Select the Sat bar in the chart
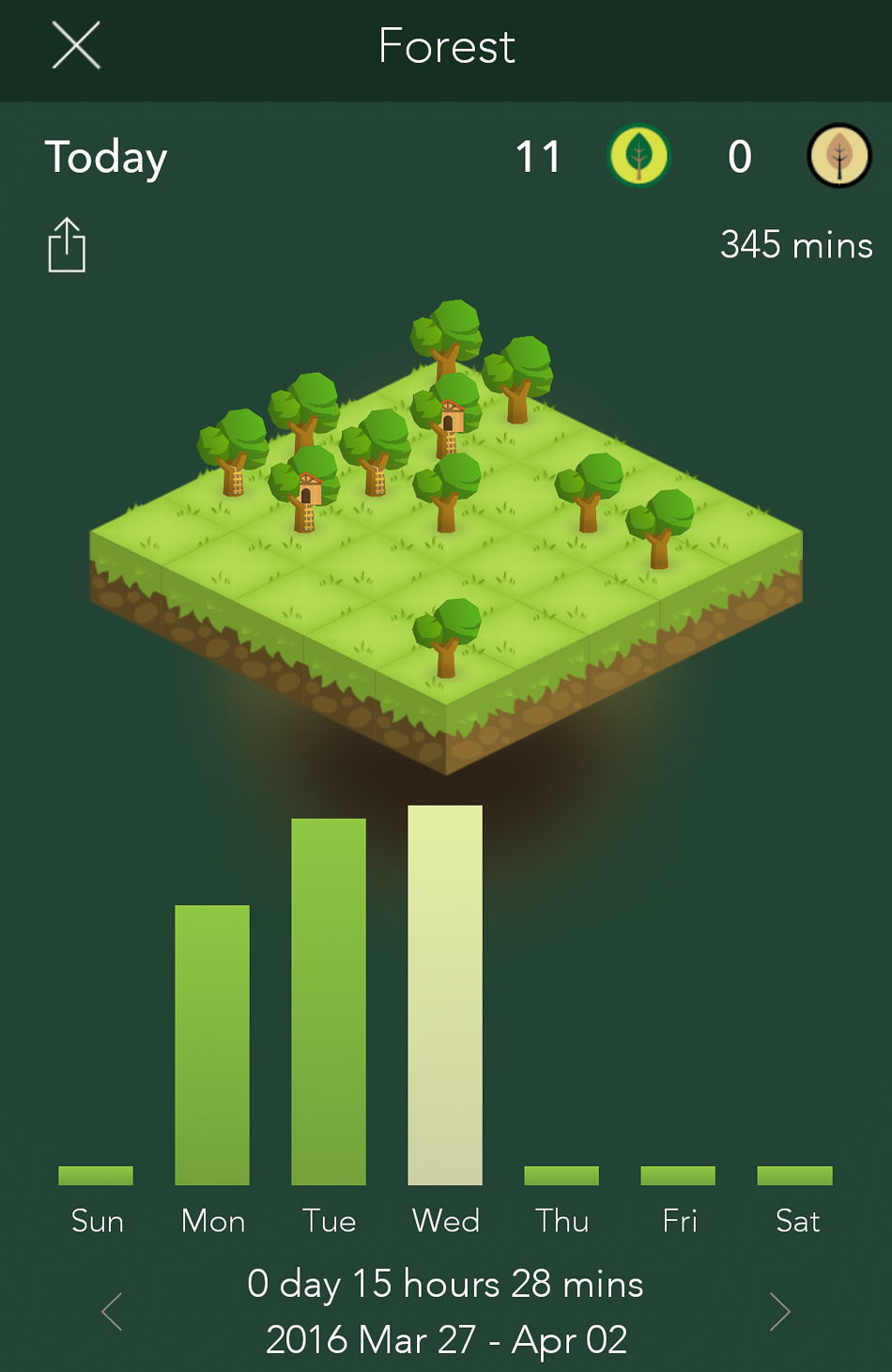The height and width of the screenshot is (1372, 892). (x=794, y=1175)
